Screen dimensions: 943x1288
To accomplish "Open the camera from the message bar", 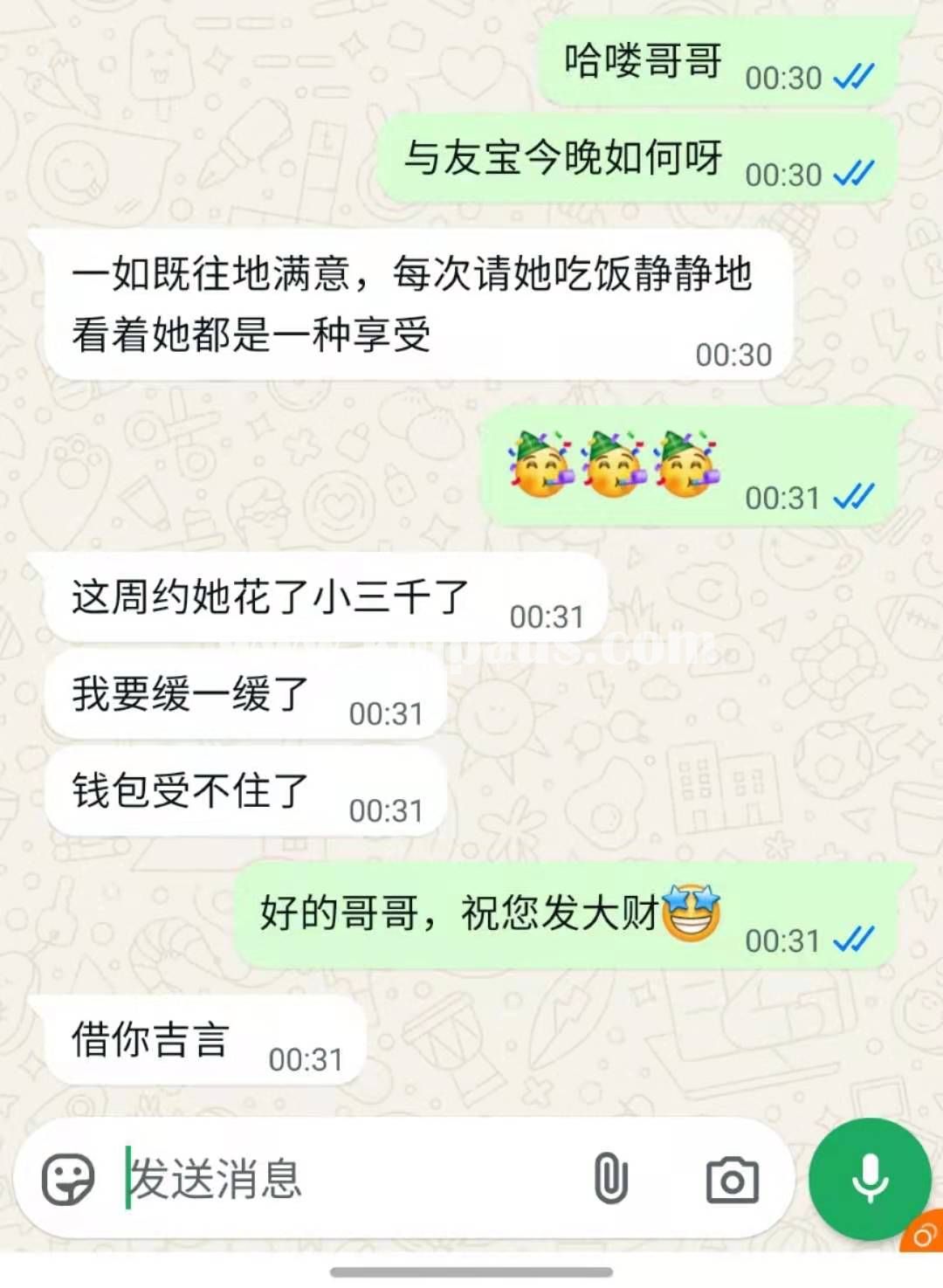I will click(732, 1181).
